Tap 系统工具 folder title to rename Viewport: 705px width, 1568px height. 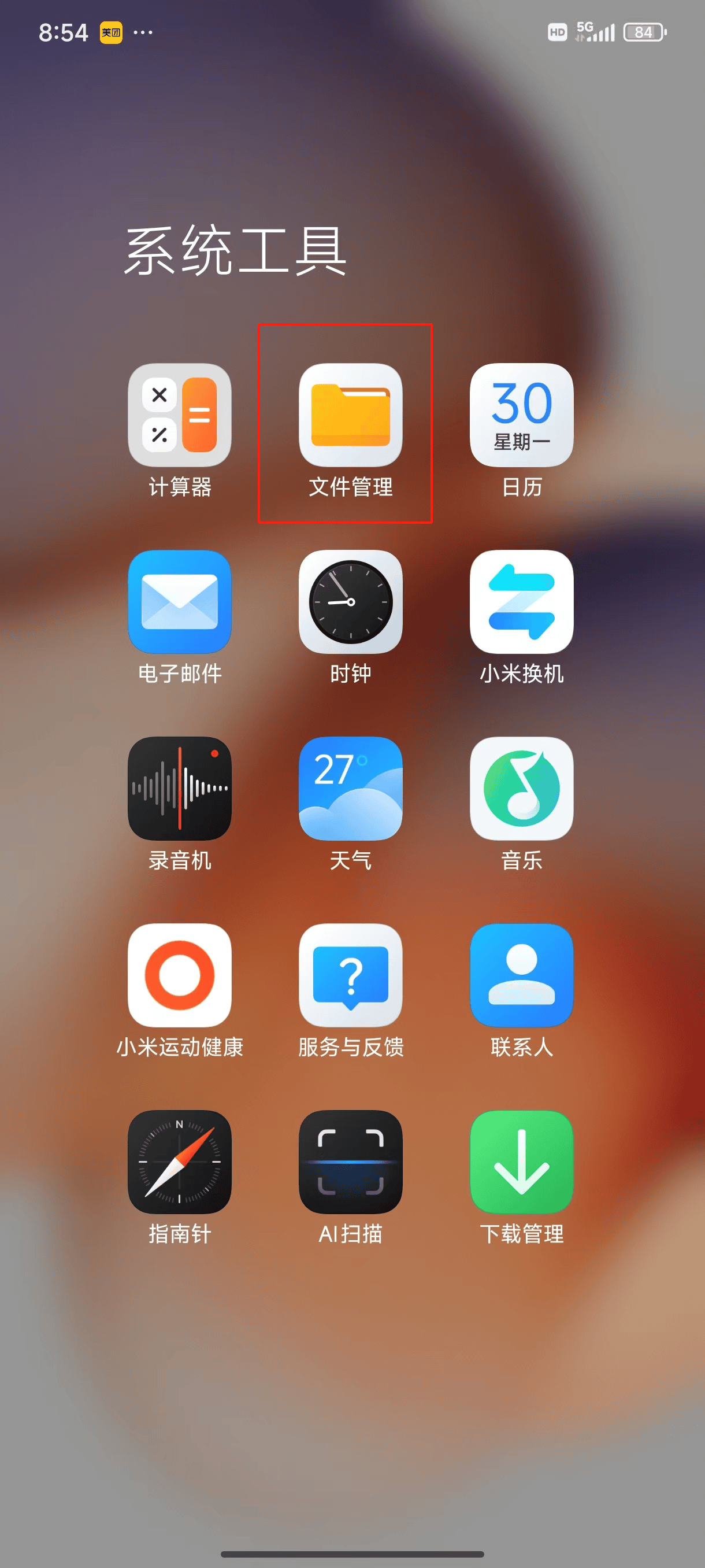pos(235,250)
